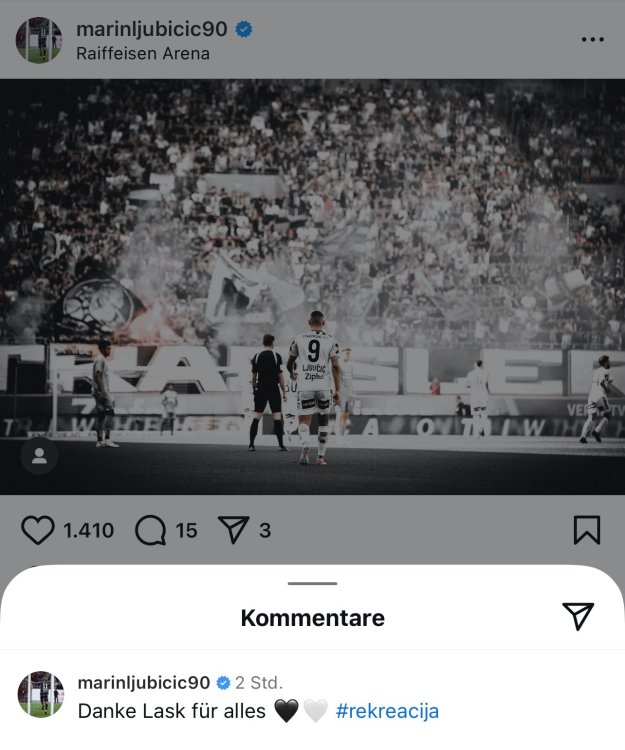
Task: Tap the commenter's avatar in Kommentare
Action: click(x=41, y=695)
